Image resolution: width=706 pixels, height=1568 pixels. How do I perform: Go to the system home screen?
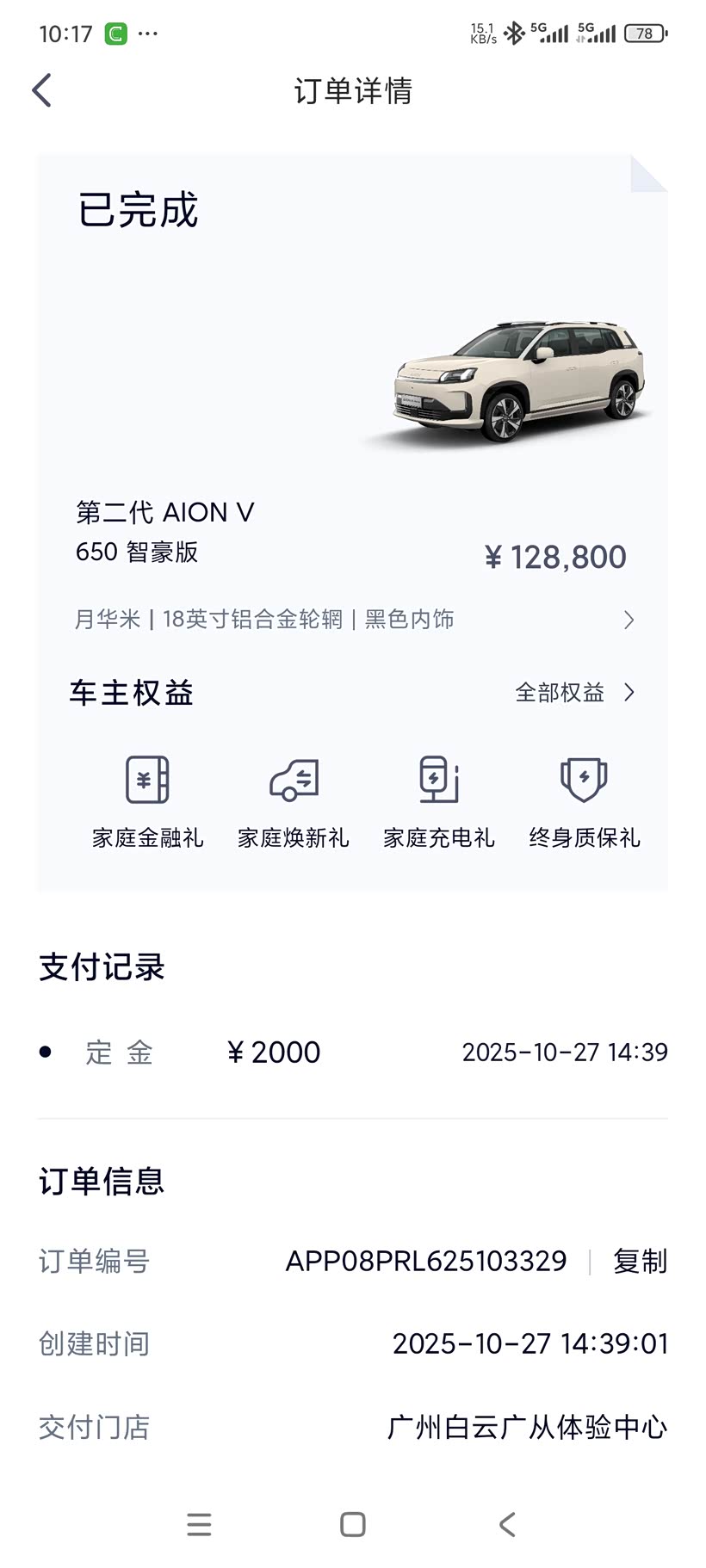pos(353,1524)
